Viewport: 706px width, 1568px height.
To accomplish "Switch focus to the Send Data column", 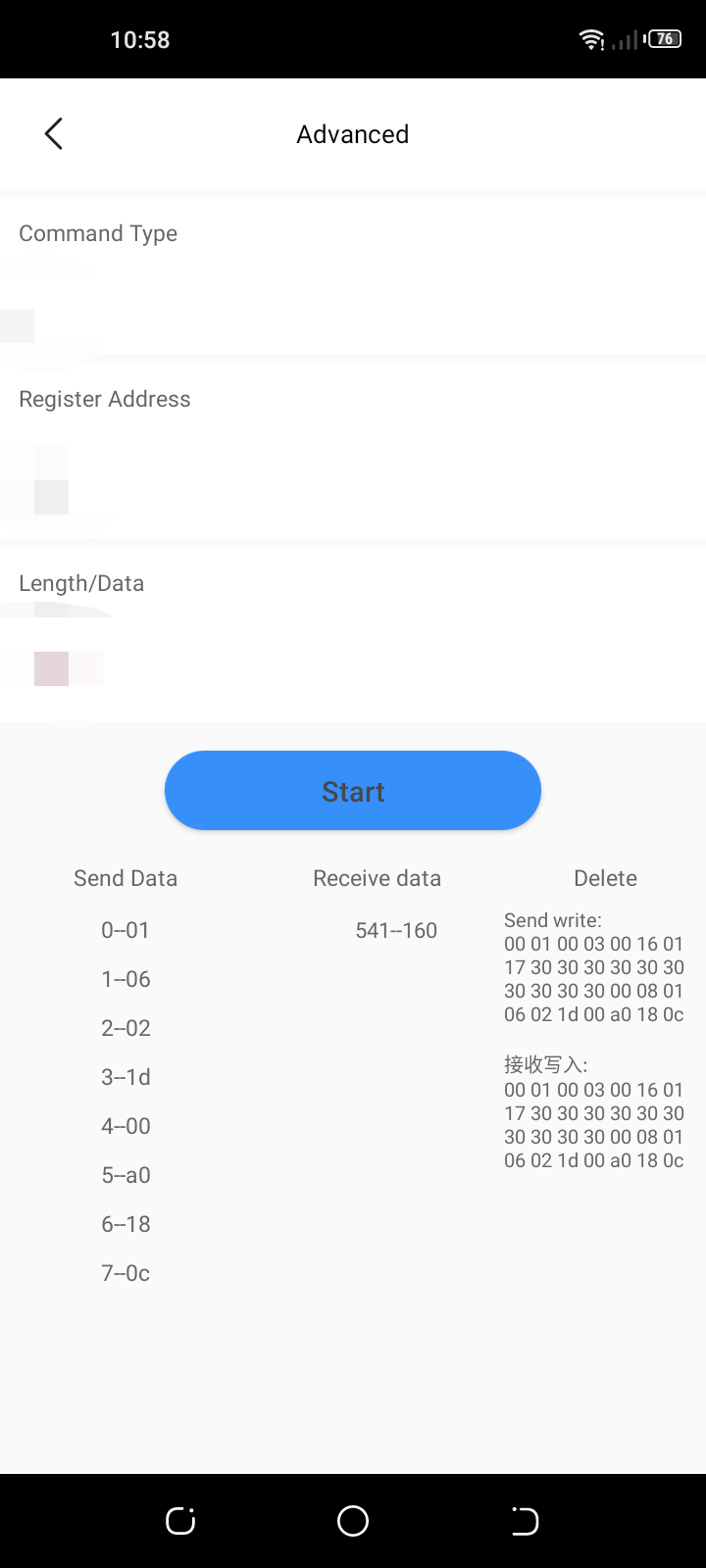I will point(126,878).
